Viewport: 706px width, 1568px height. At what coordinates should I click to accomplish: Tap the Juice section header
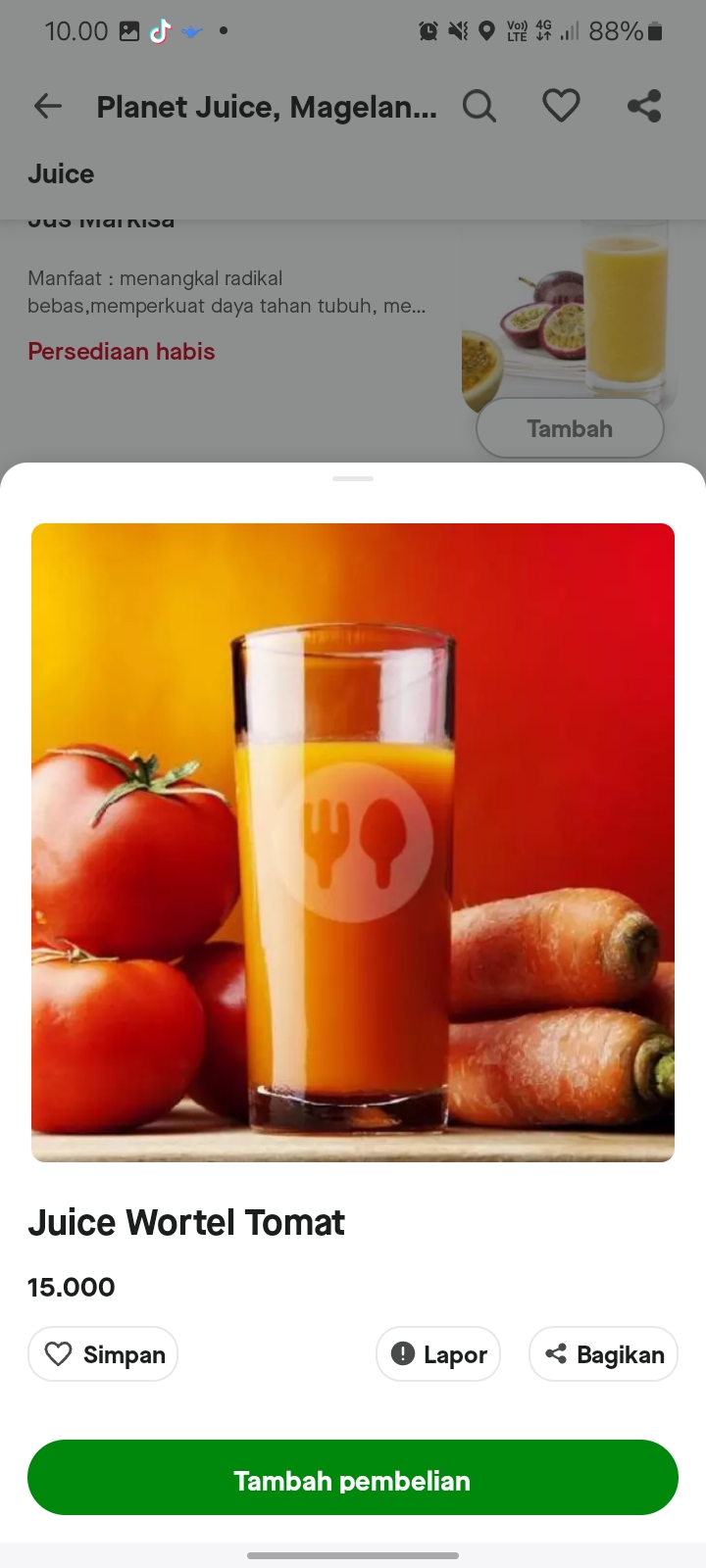tap(60, 173)
